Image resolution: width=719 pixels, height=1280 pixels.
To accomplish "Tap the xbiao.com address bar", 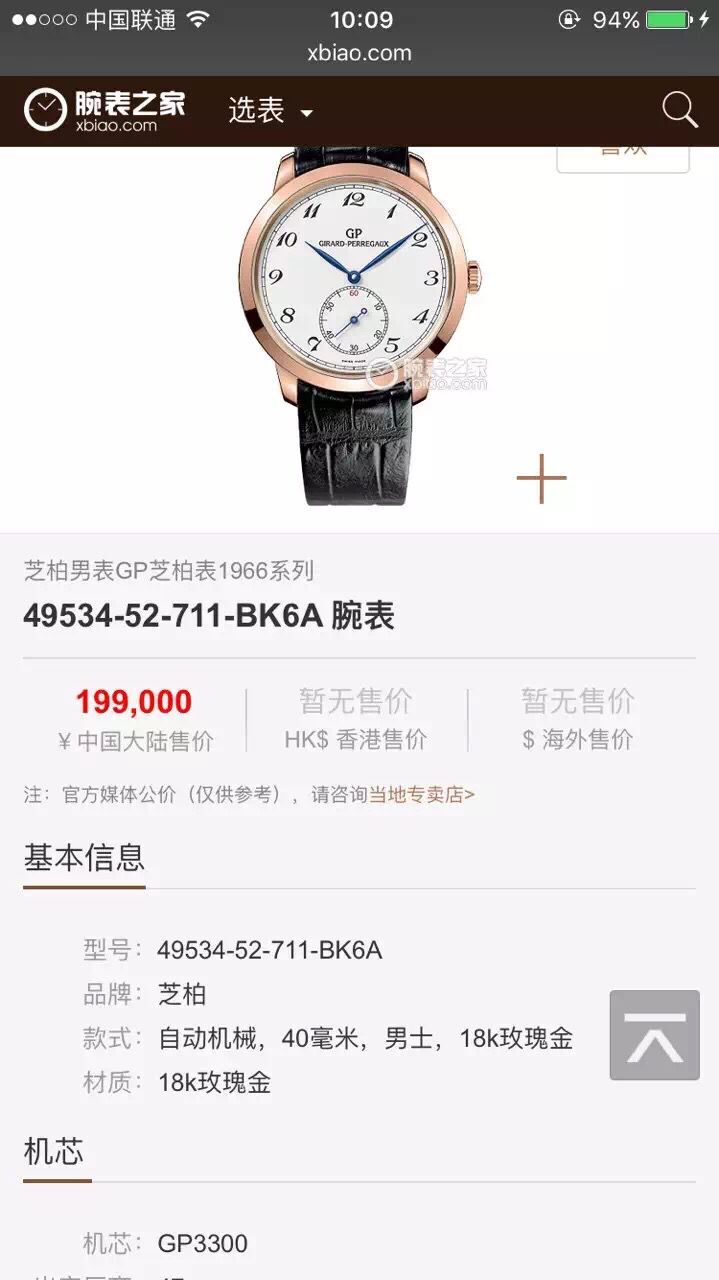I will pyautogui.click(x=359, y=53).
